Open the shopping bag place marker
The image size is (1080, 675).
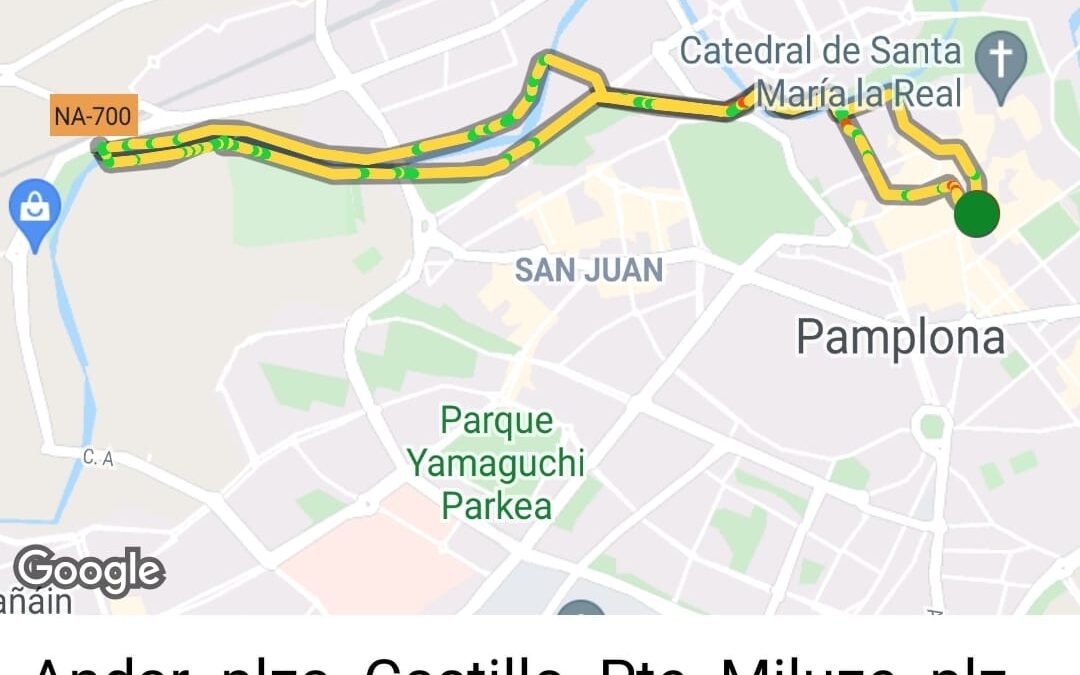[34, 210]
